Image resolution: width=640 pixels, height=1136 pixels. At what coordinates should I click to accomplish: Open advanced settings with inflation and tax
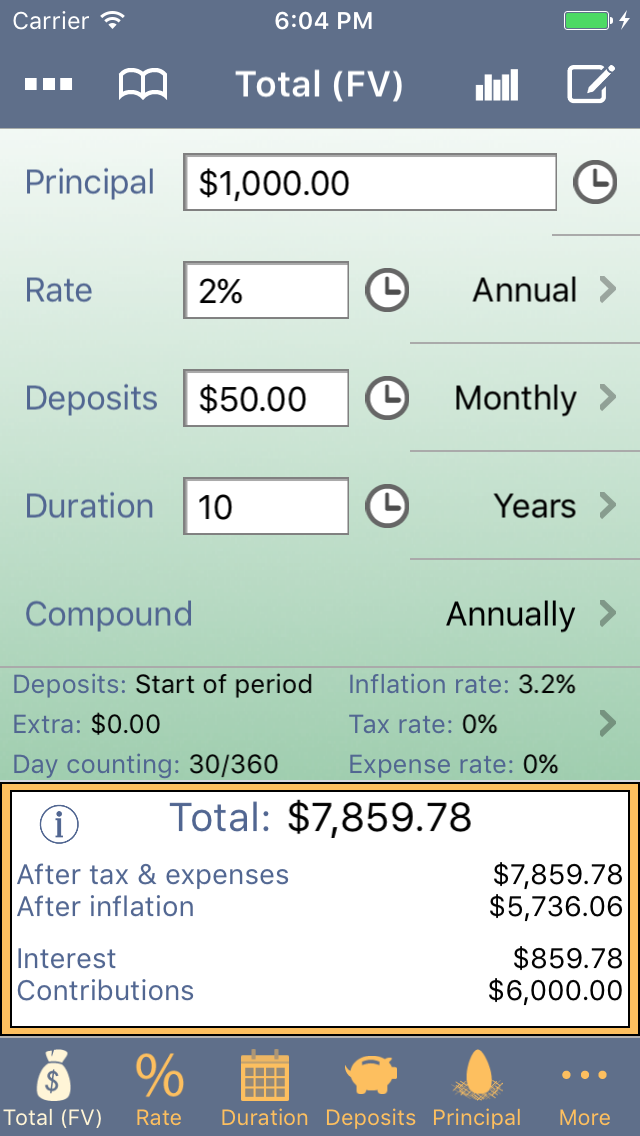click(606, 723)
